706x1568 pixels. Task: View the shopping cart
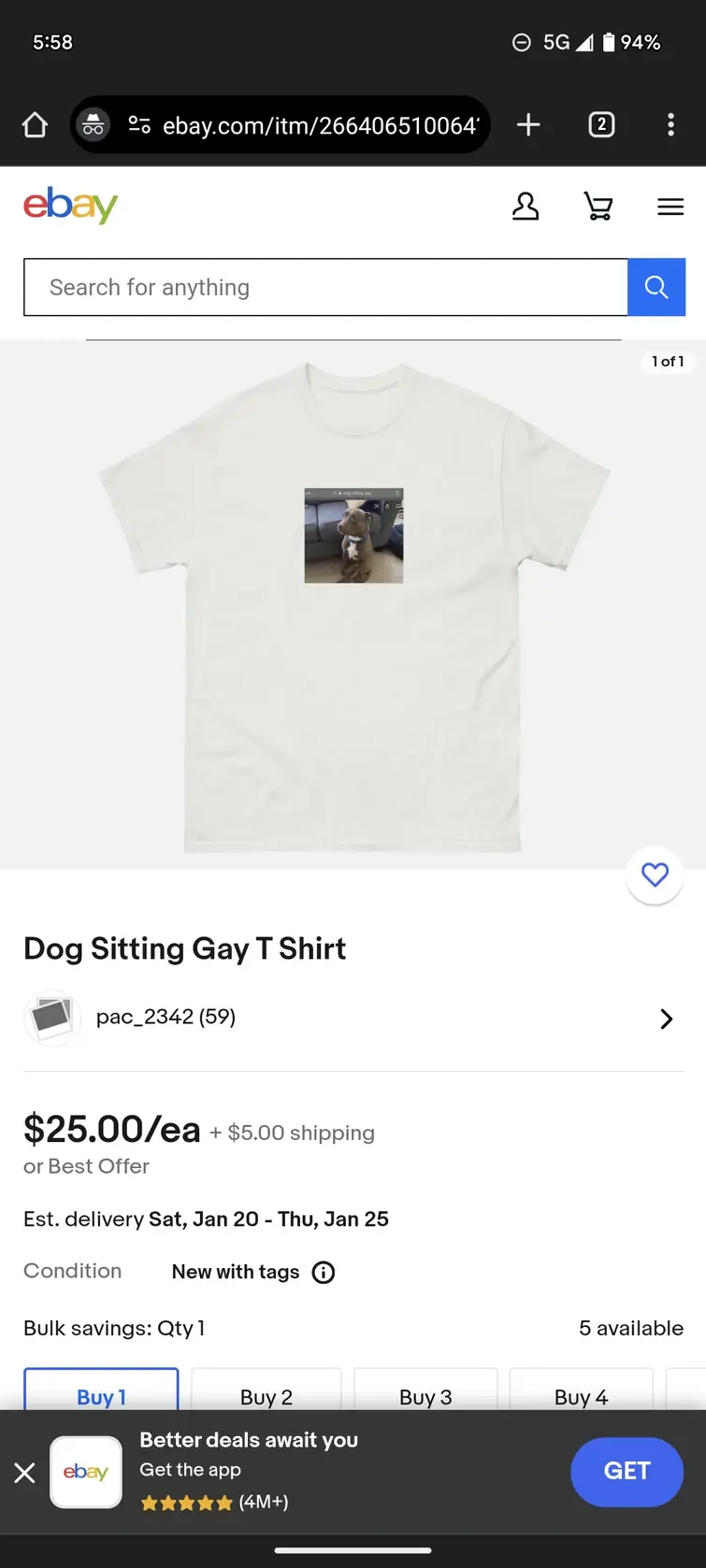598,207
